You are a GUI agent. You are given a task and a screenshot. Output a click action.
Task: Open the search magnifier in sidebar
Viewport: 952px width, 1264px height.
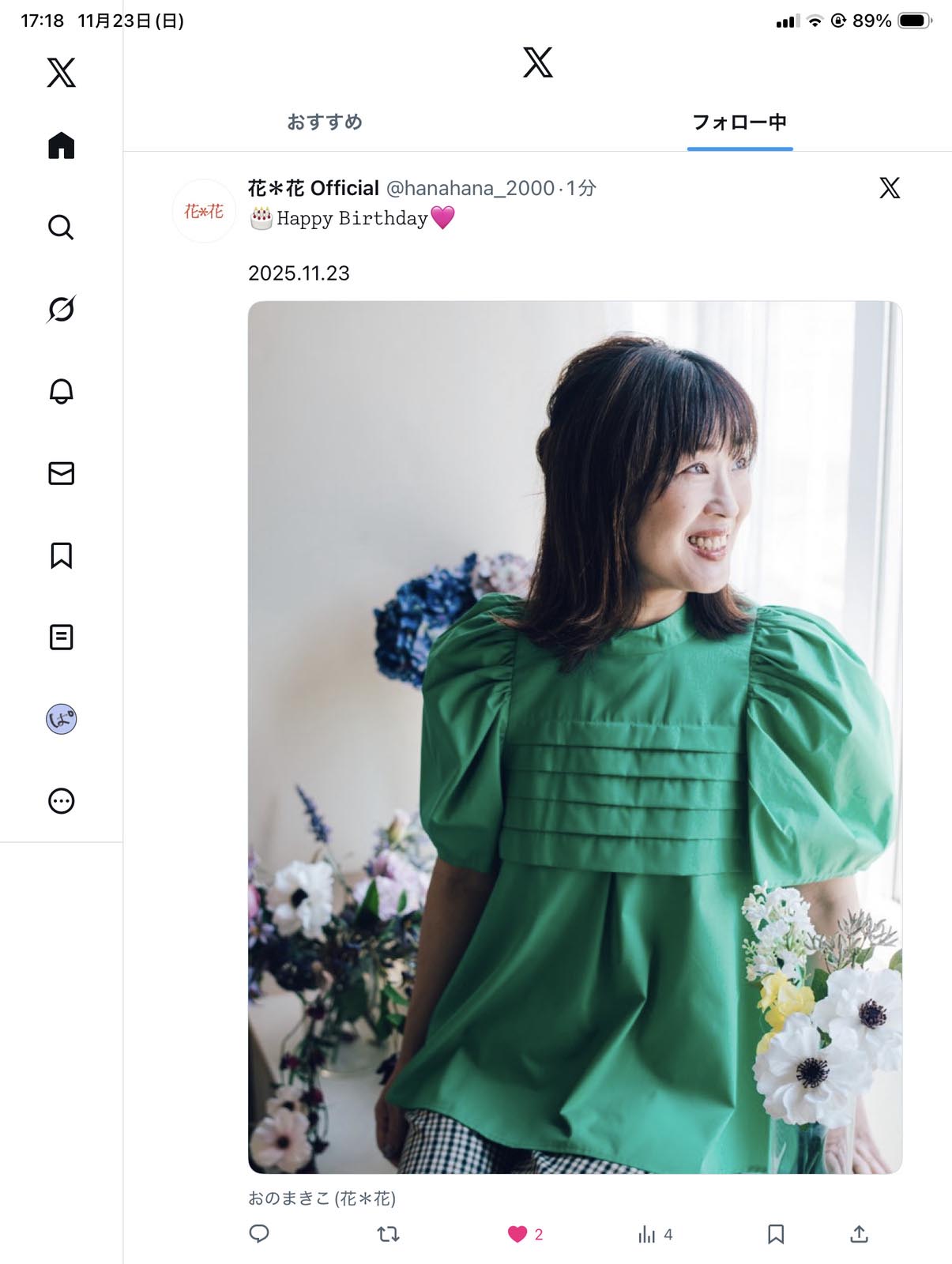tap(61, 228)
